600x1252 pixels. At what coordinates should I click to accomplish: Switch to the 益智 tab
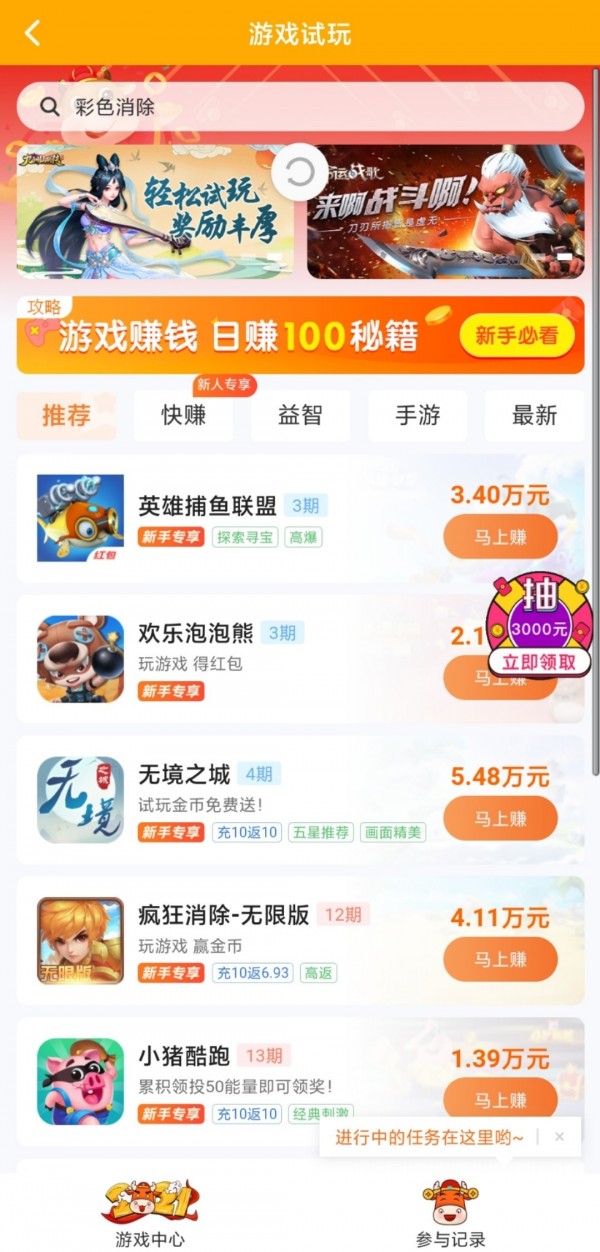pyautogui.click(x=300, y=416)
